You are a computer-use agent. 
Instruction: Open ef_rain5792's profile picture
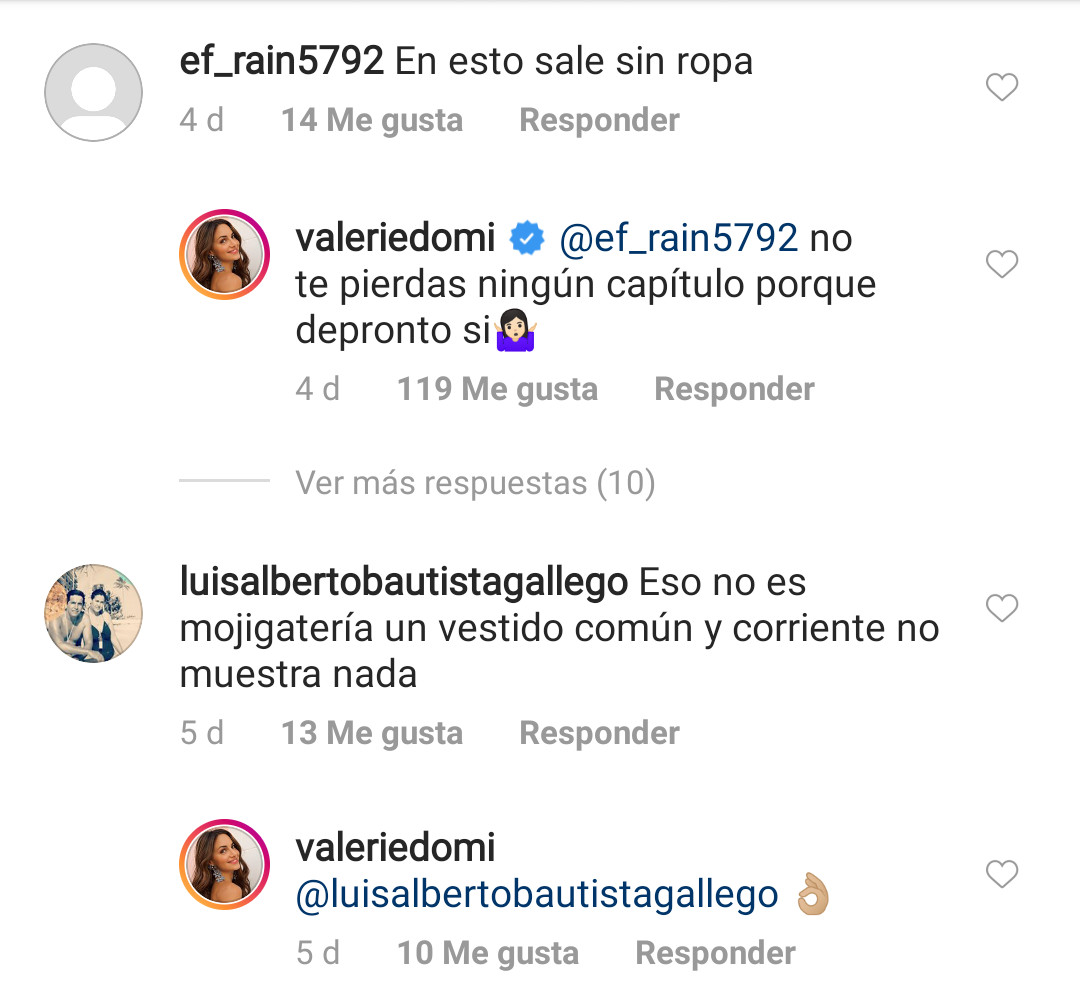tap(94, 92)
